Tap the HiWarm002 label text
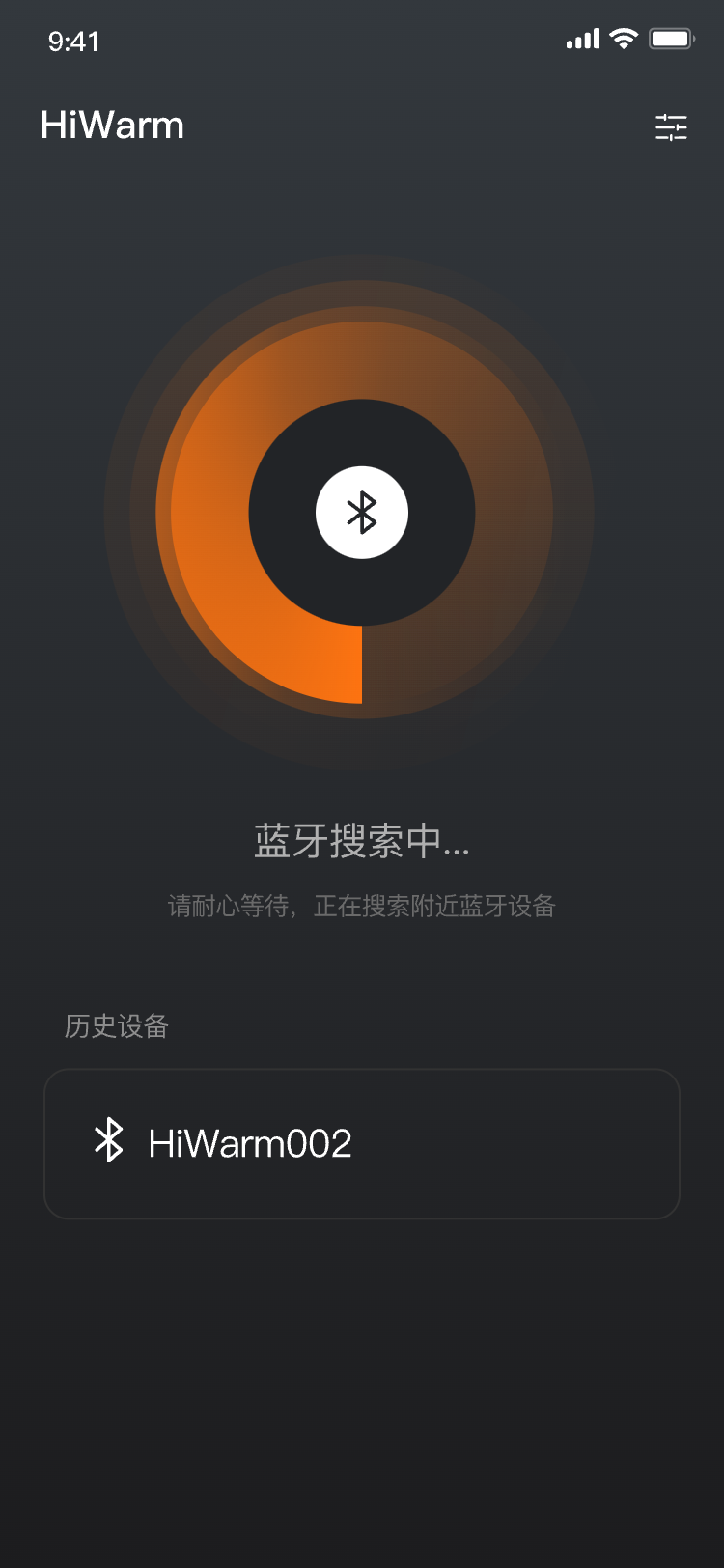This screenshot has width=724, height=1568. (252, 1143)
